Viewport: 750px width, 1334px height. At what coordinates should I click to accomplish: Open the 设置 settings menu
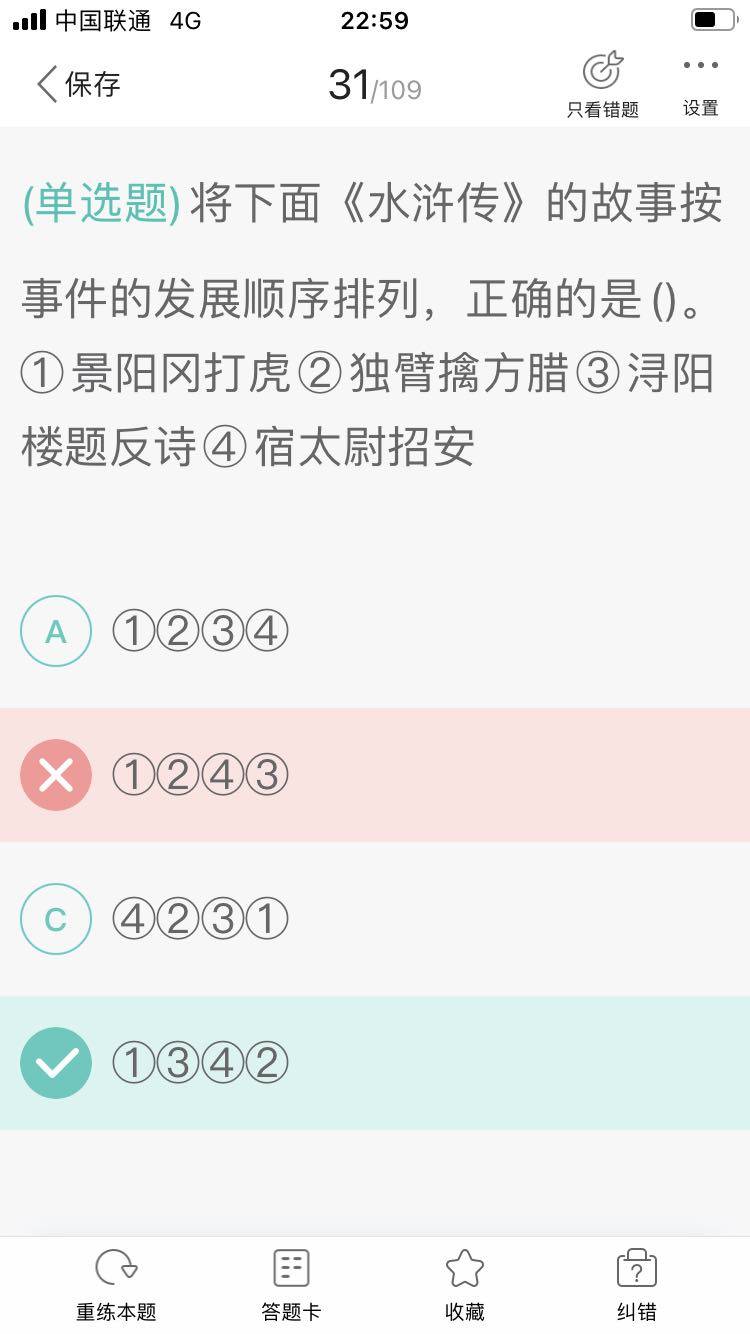700,84
